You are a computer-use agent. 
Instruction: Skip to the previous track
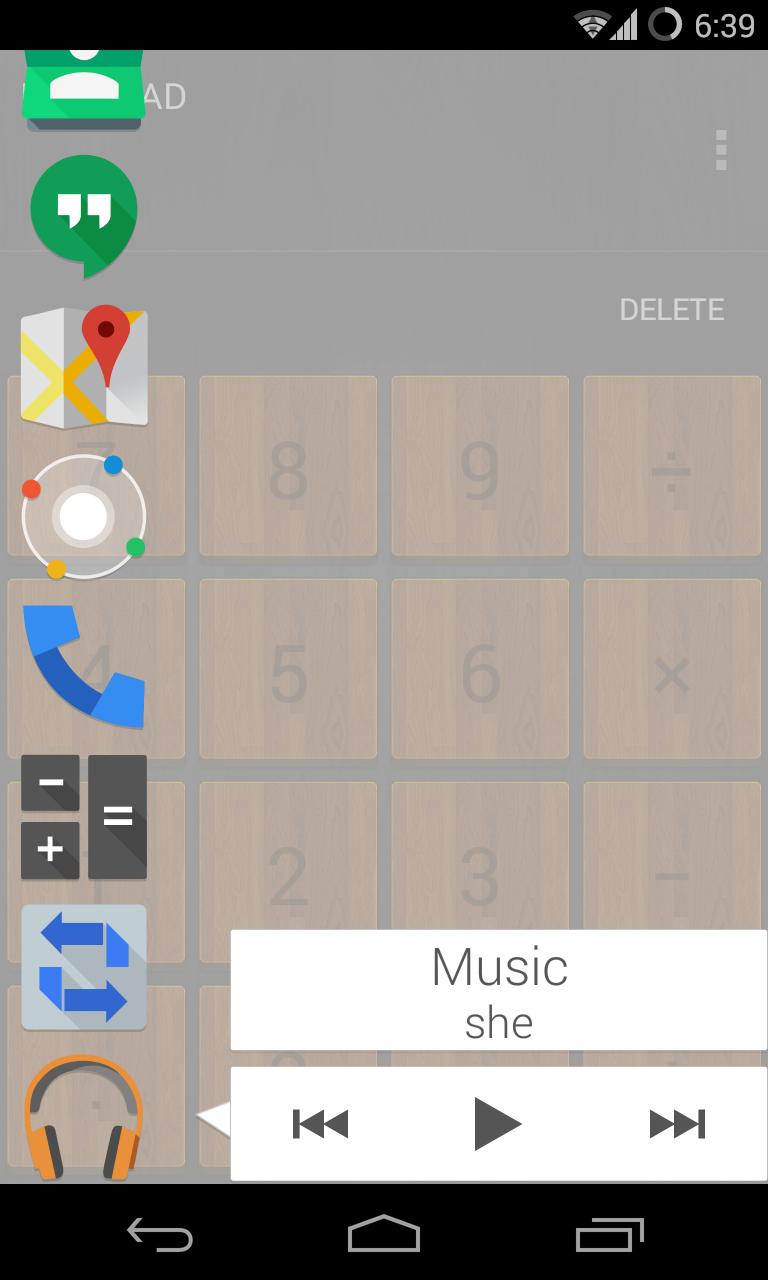click(320, 1124)
